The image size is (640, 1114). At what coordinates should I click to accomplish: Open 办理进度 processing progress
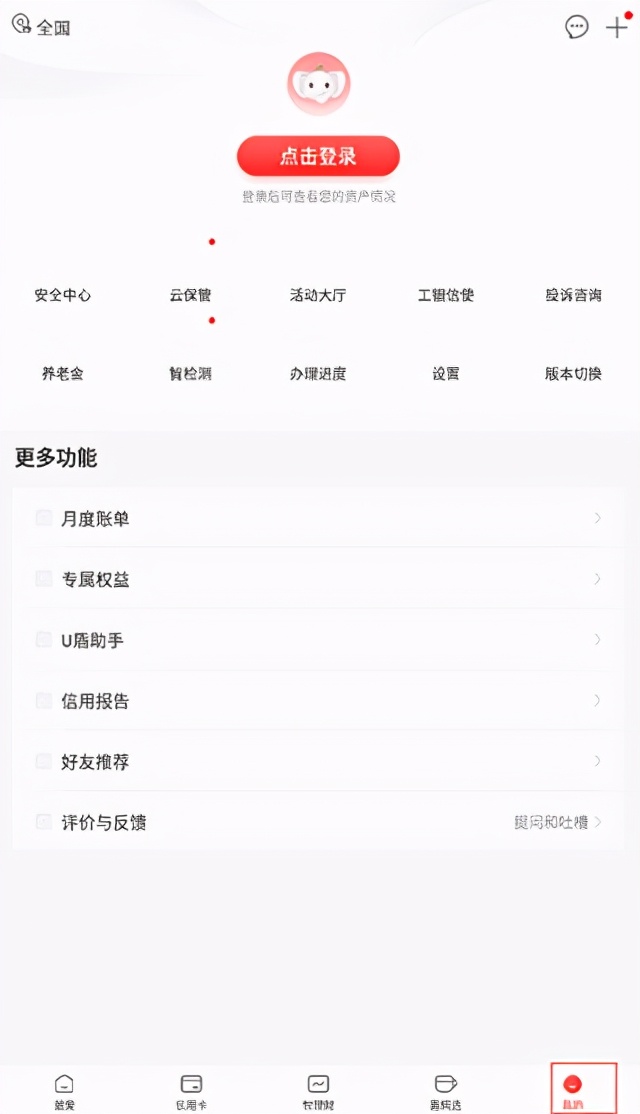(318, 374)
